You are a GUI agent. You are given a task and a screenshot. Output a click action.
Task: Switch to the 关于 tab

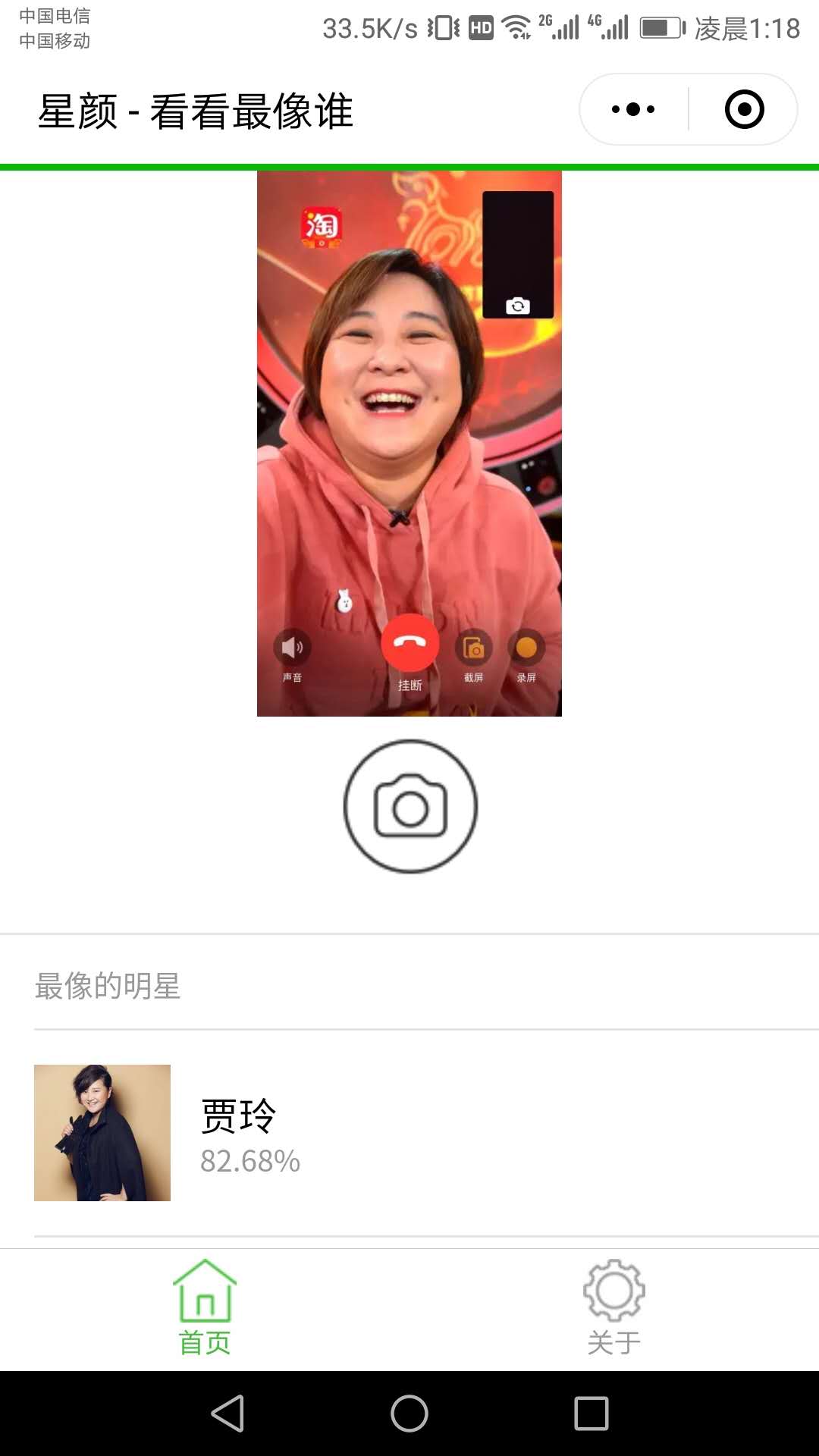[614, 1308]
